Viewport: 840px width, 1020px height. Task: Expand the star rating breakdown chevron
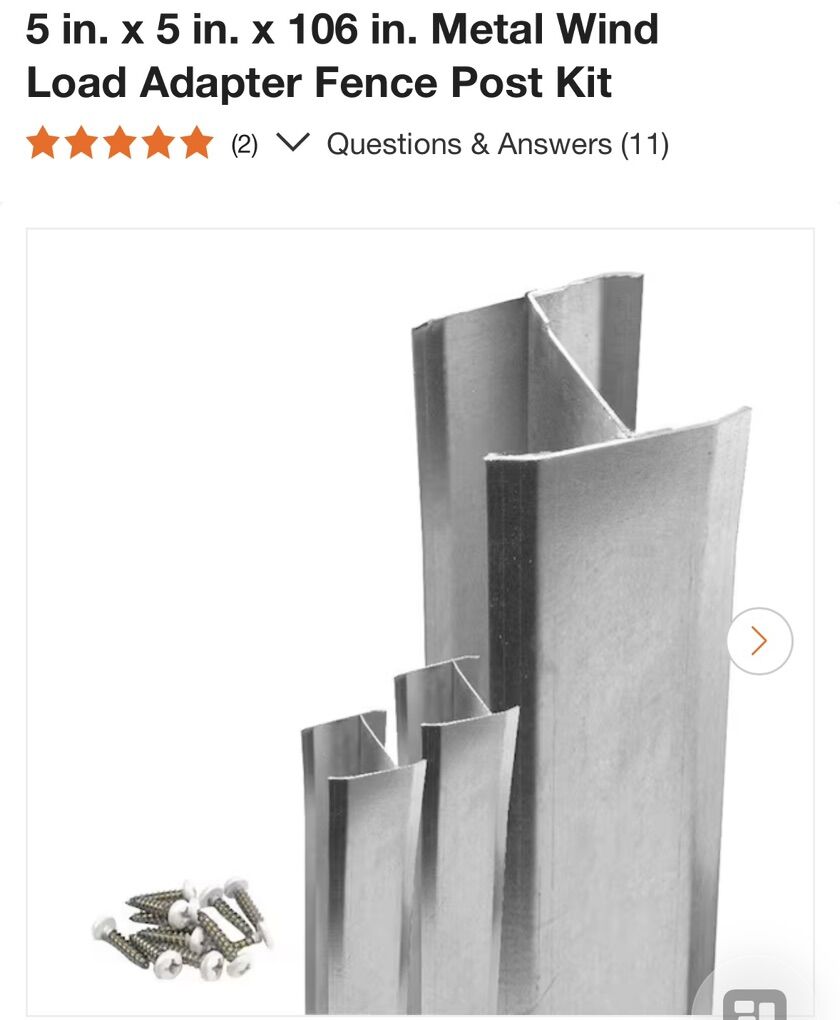[292, 144]
